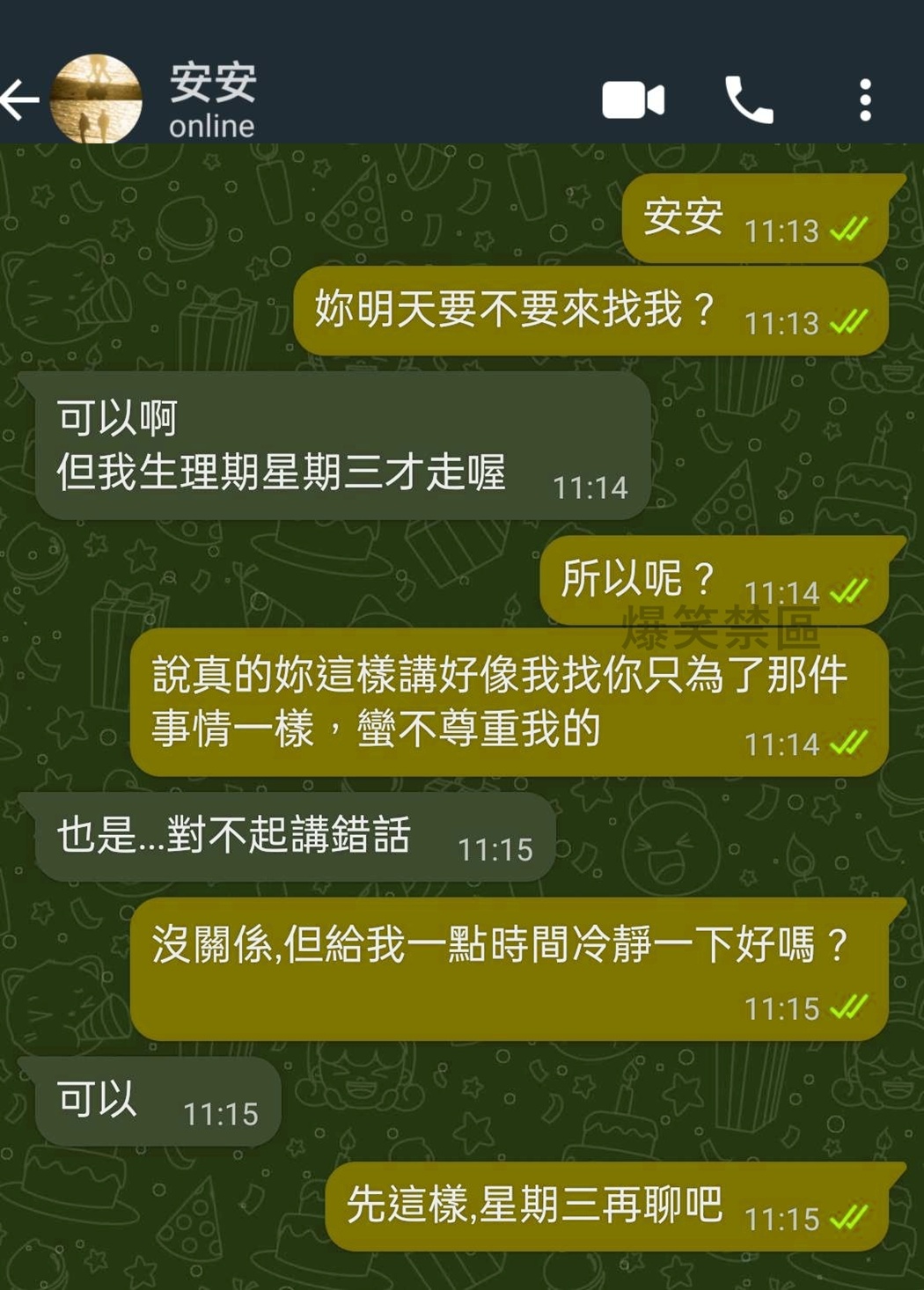Start a voice call with 安安

(749, 99)
